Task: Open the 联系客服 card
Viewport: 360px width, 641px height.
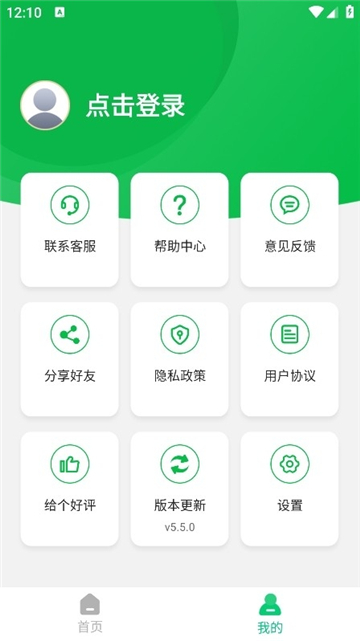Action: click(x=69, y=230)
